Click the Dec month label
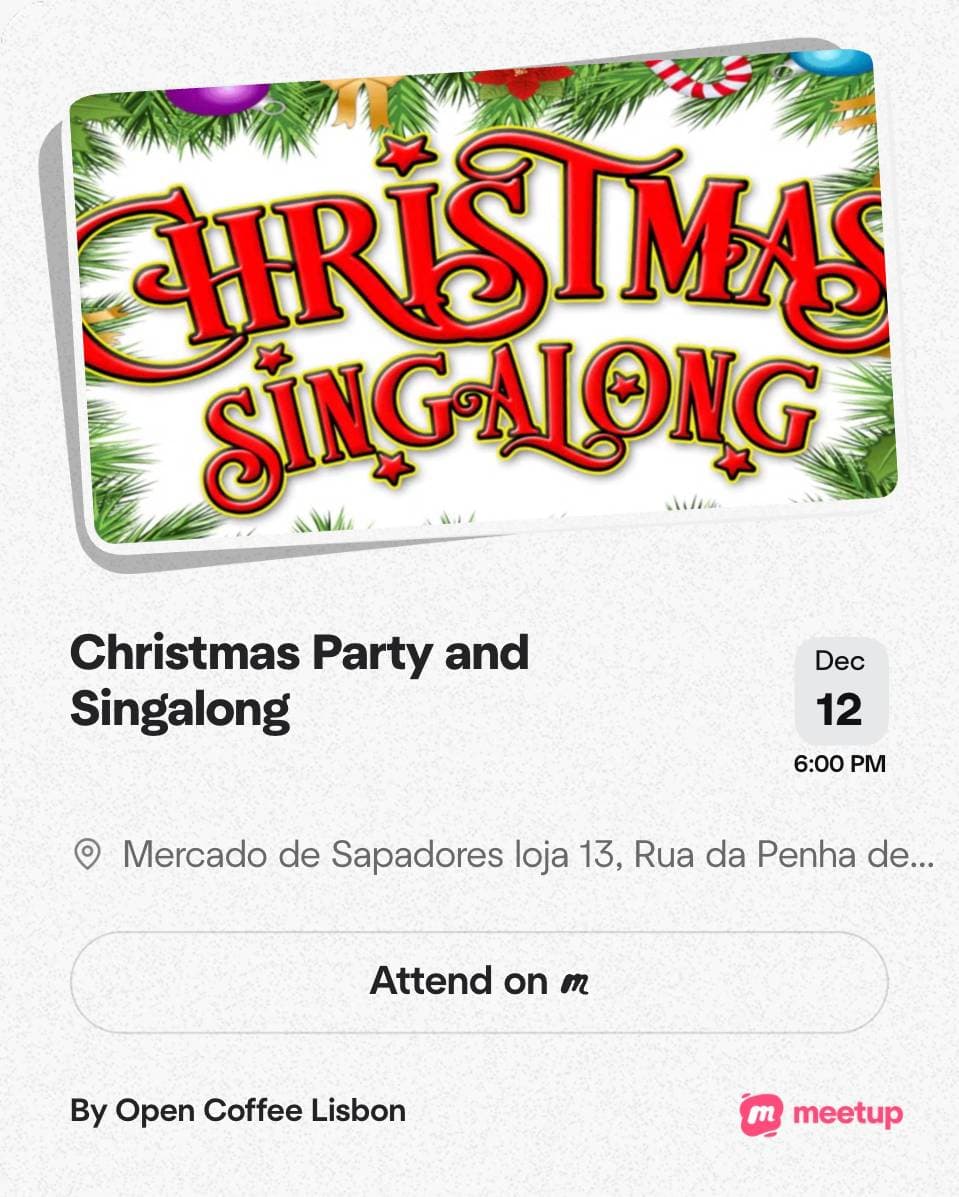The height and width of the screenshot is (1197, 959). (840, 660)
